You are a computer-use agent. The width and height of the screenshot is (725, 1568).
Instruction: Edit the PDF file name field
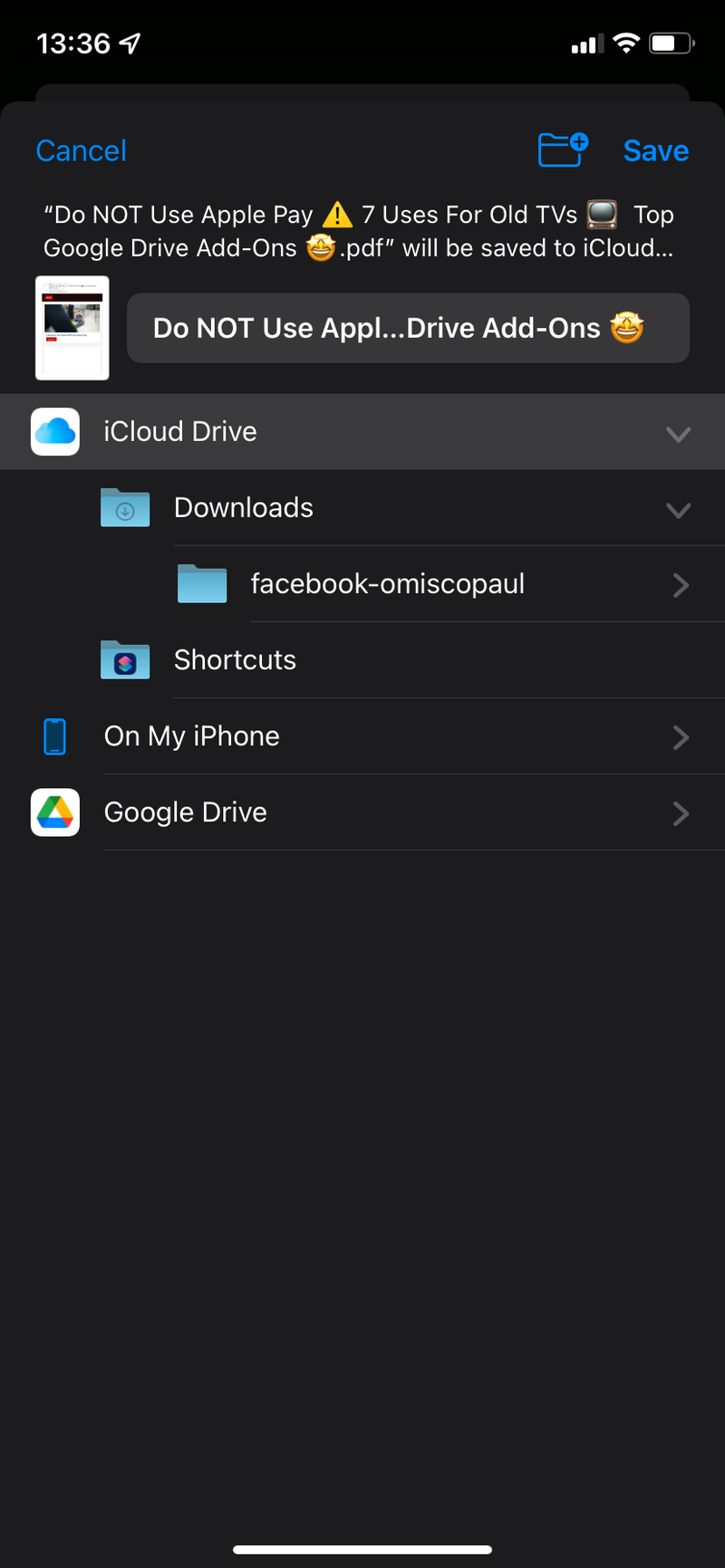pos(408,328)
